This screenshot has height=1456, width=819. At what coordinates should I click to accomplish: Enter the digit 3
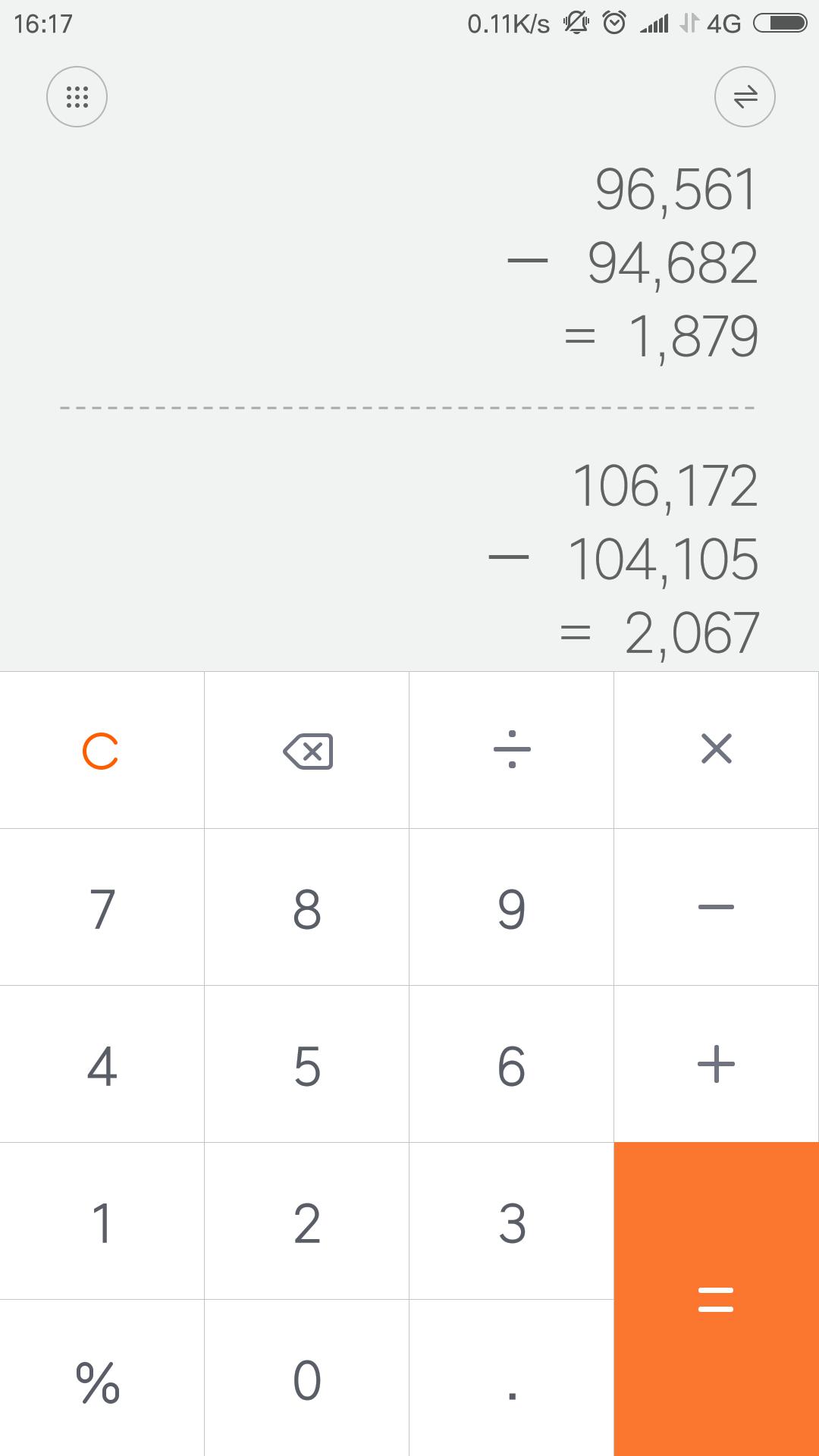pos(512,1222)
